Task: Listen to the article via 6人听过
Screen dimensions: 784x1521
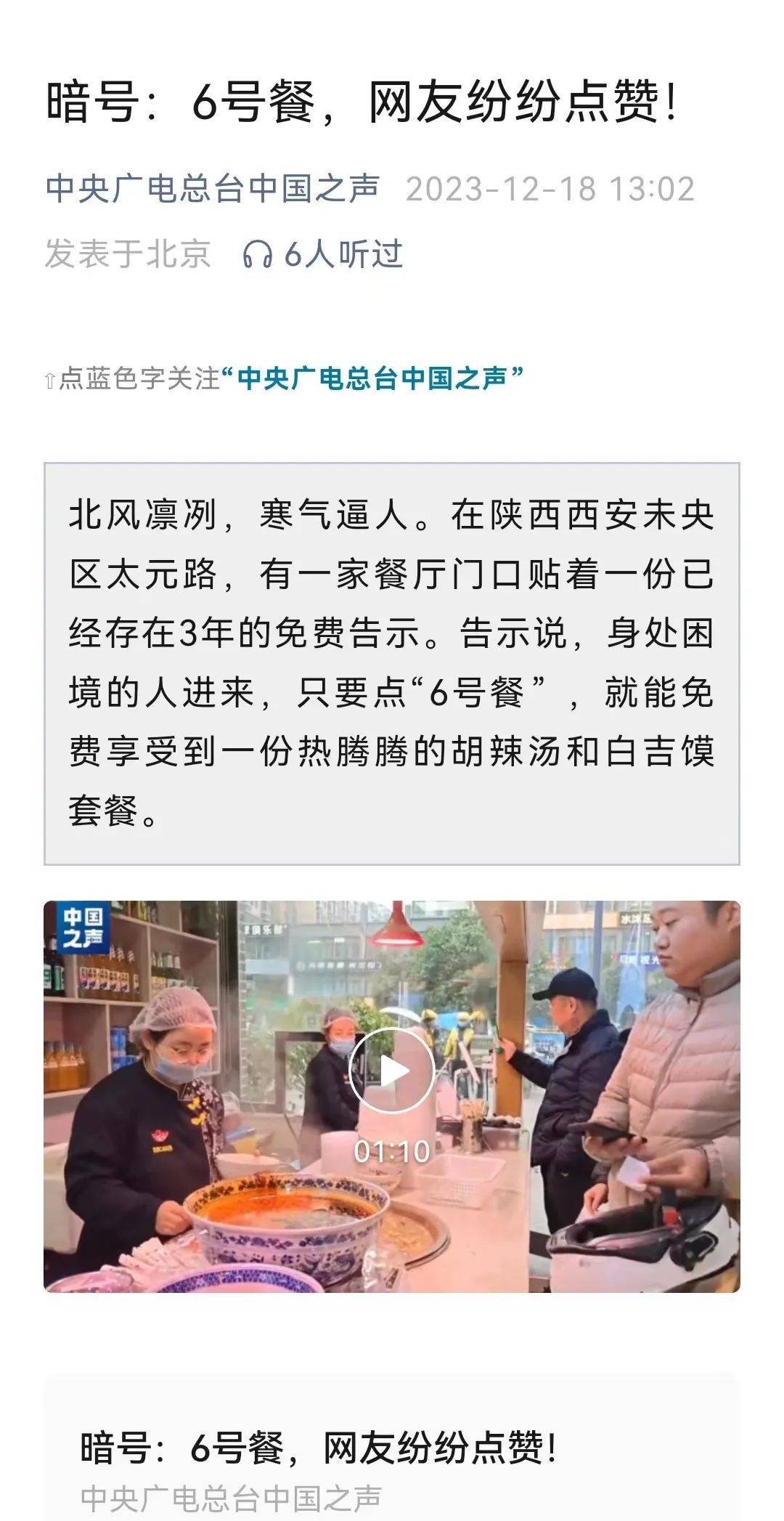Action: [323, 254]
